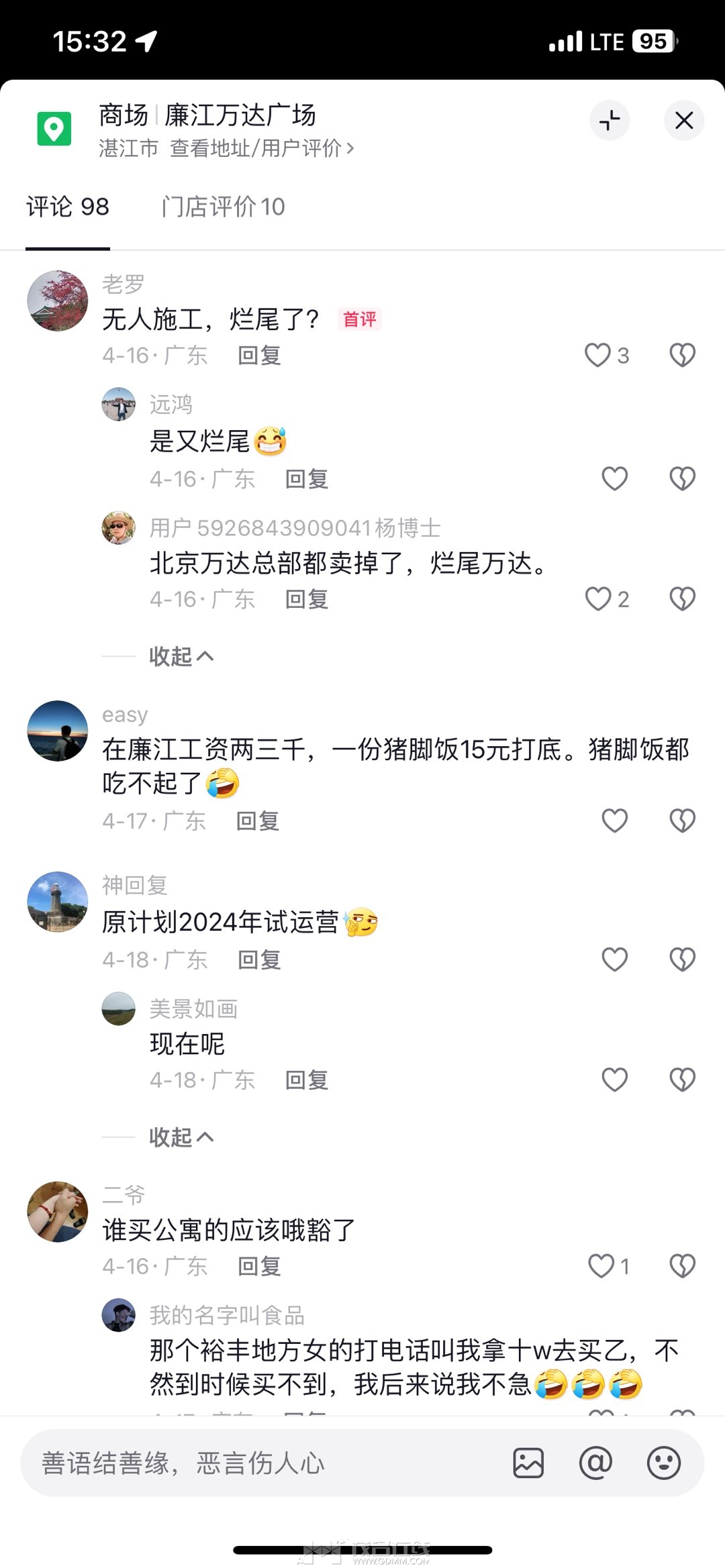The height and width of the screenshot is (1568, 725).
Task: Reply to easy's comment about 廉江工资
Action: click(x=258, y=821)
